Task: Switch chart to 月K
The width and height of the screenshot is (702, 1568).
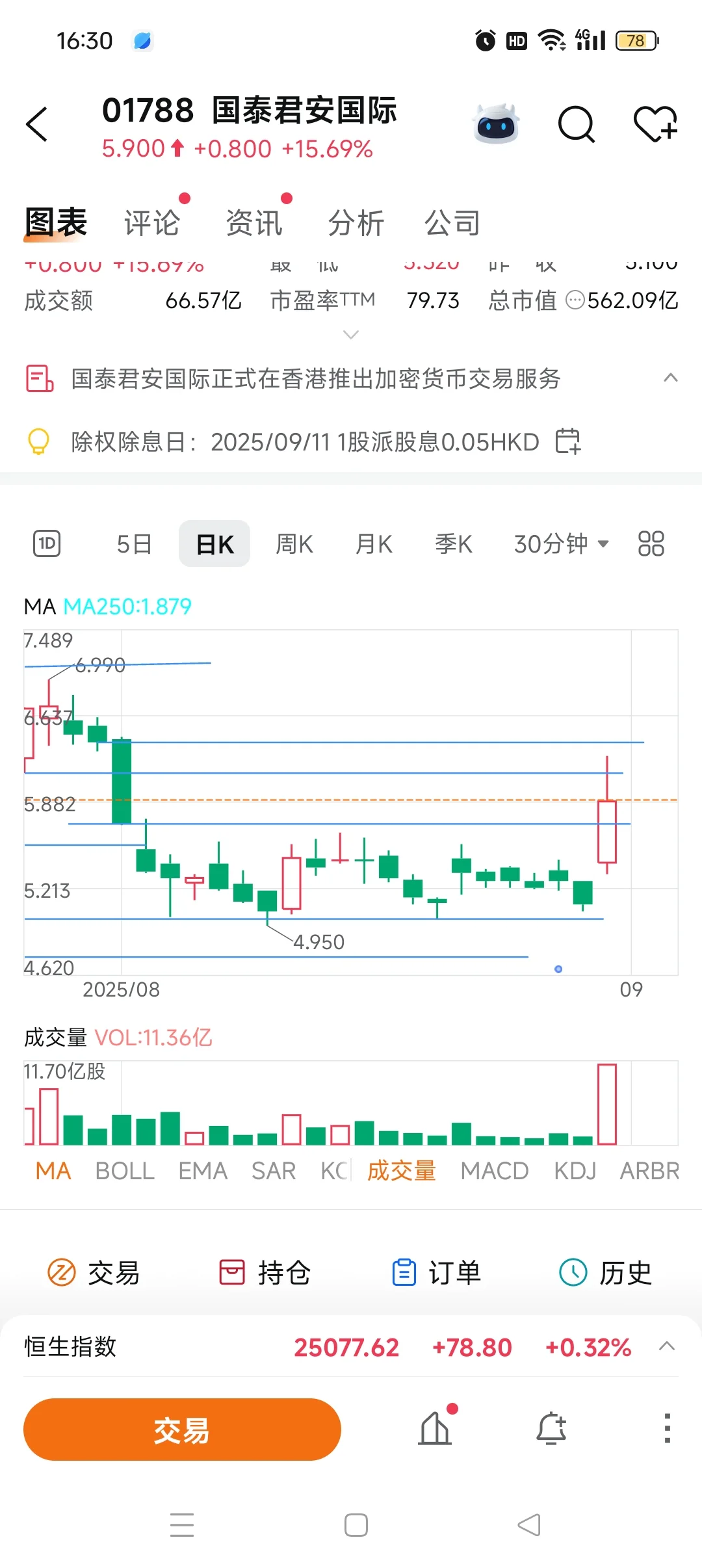Action: click(374, 544)
